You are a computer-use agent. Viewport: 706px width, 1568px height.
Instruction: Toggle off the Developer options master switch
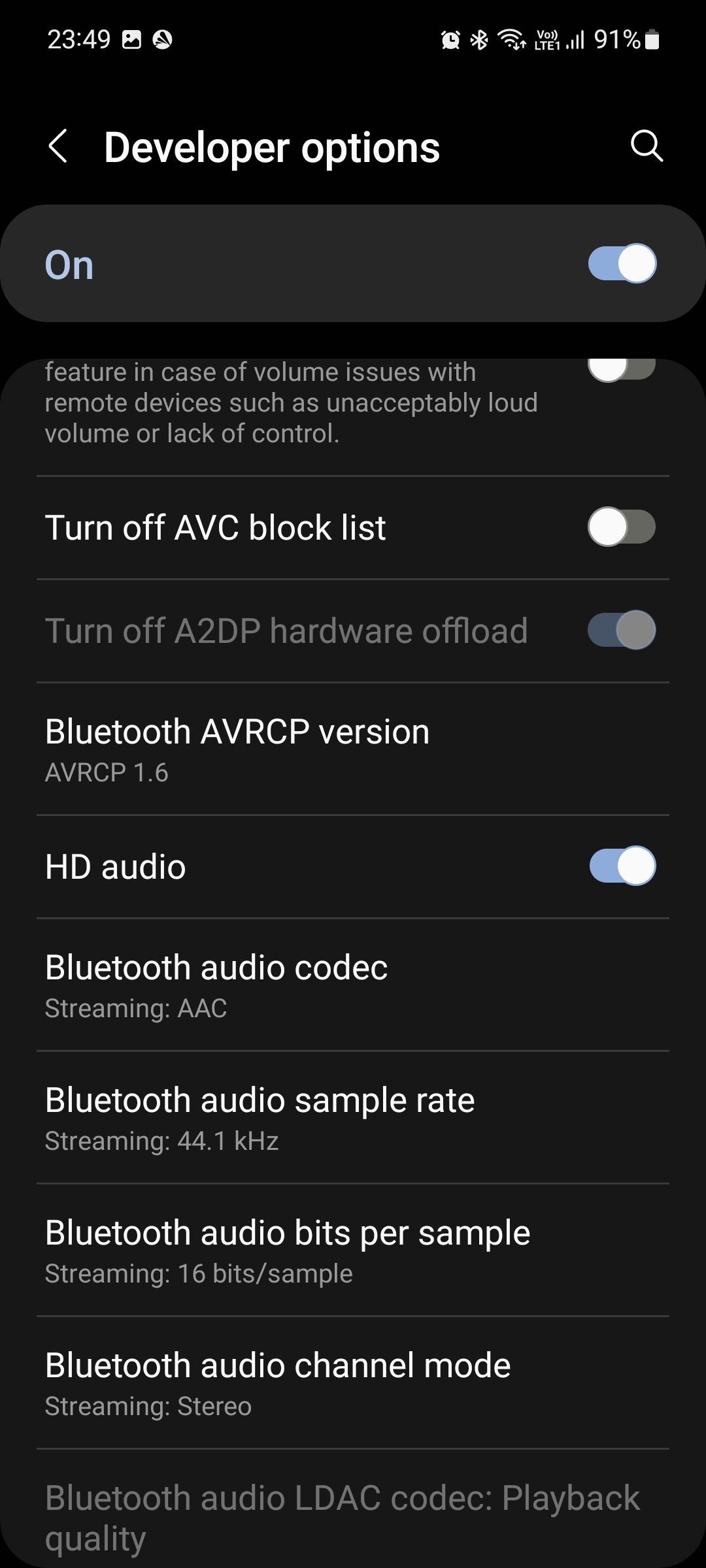621,263
